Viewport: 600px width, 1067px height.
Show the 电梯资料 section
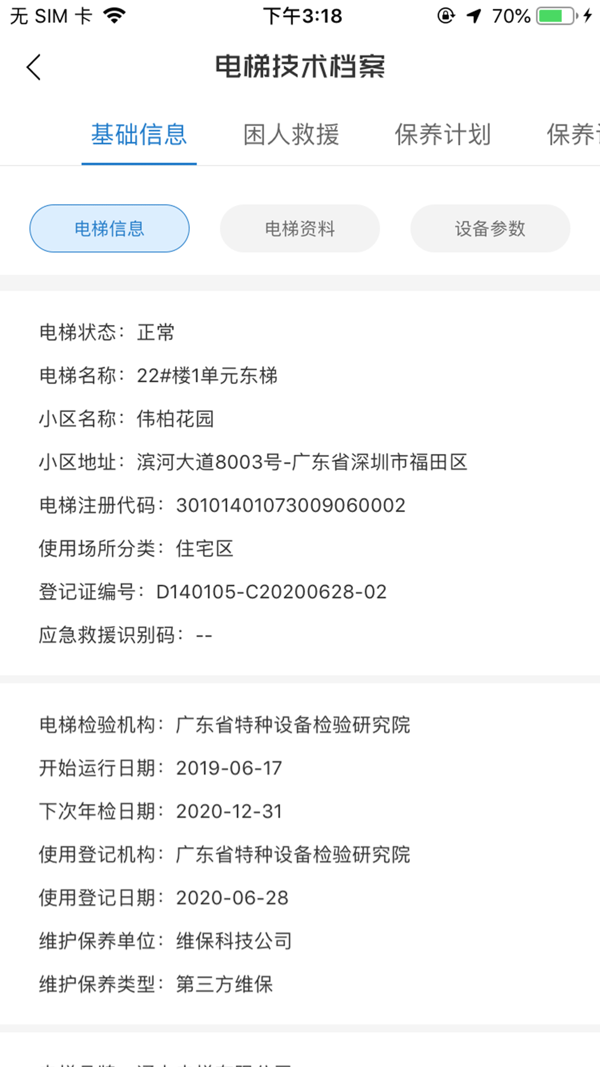300,228
